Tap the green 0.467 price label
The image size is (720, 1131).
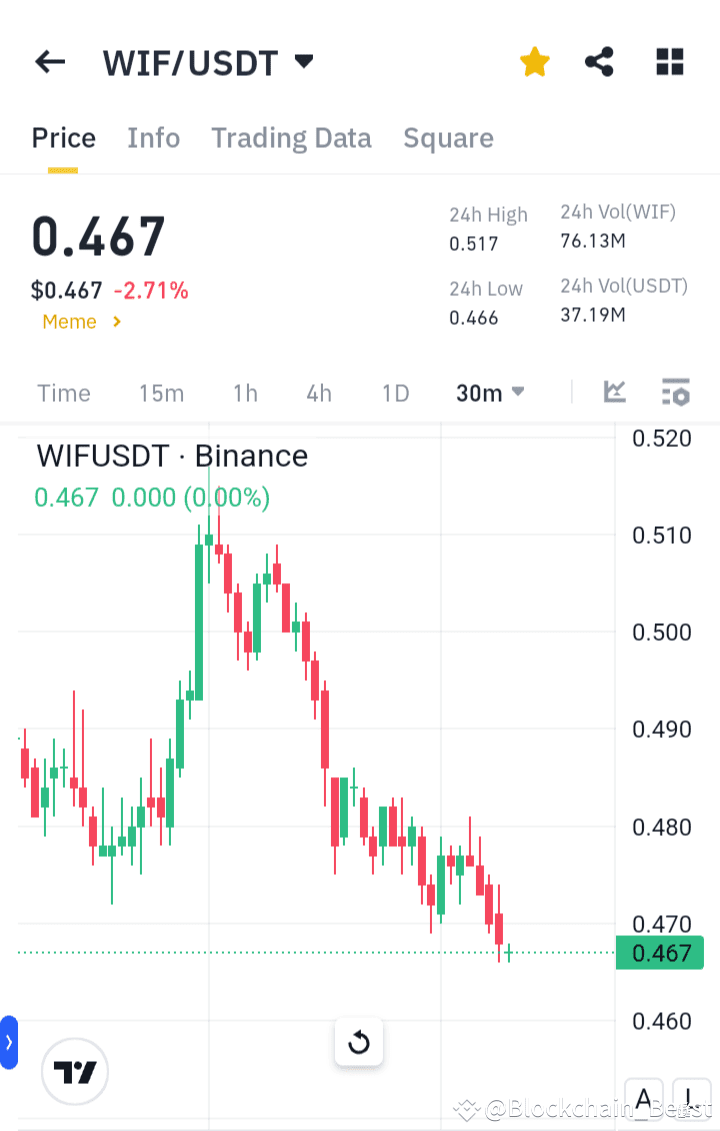659,953
